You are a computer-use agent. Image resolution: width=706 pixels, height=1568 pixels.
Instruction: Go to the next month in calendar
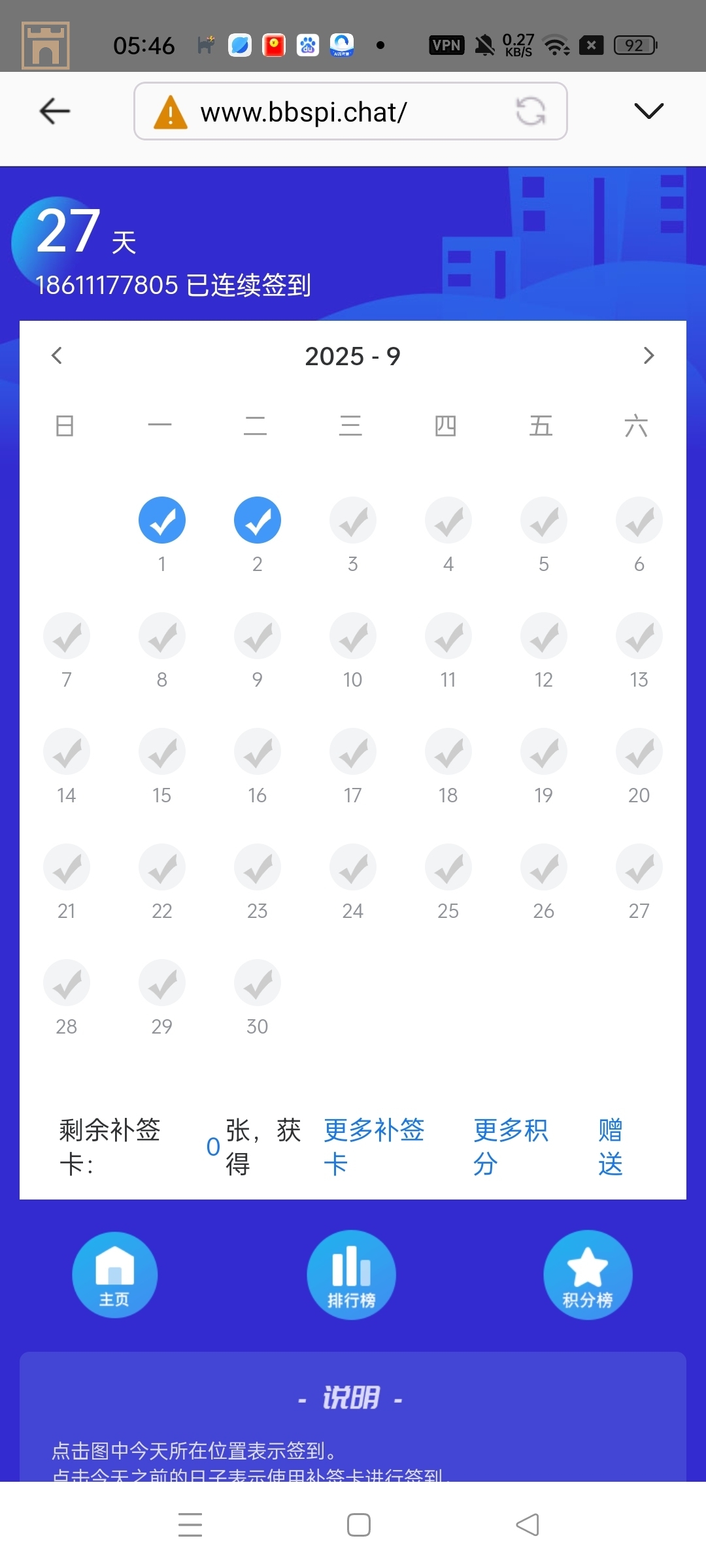pyautogui.click(x=648, y=355)
